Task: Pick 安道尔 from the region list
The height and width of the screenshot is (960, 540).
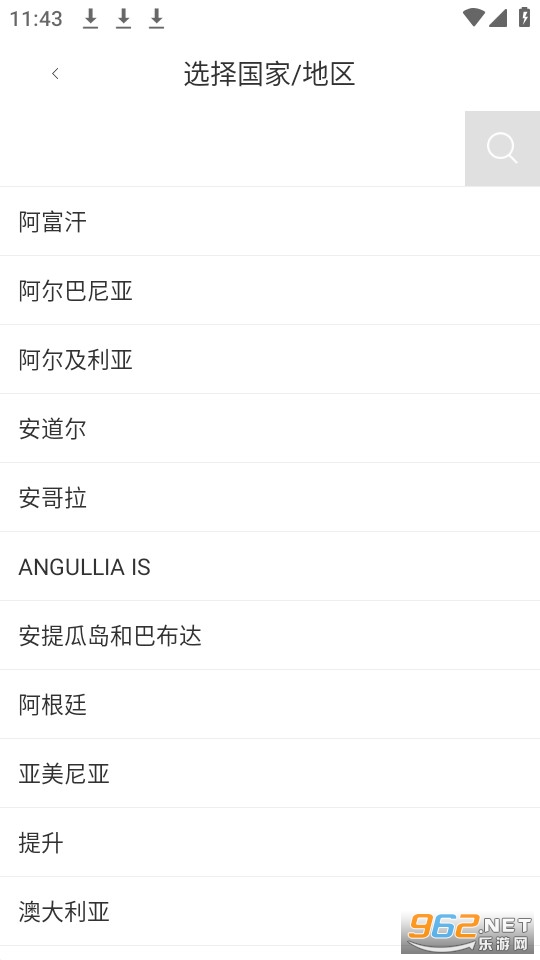Action: (270, 429)
